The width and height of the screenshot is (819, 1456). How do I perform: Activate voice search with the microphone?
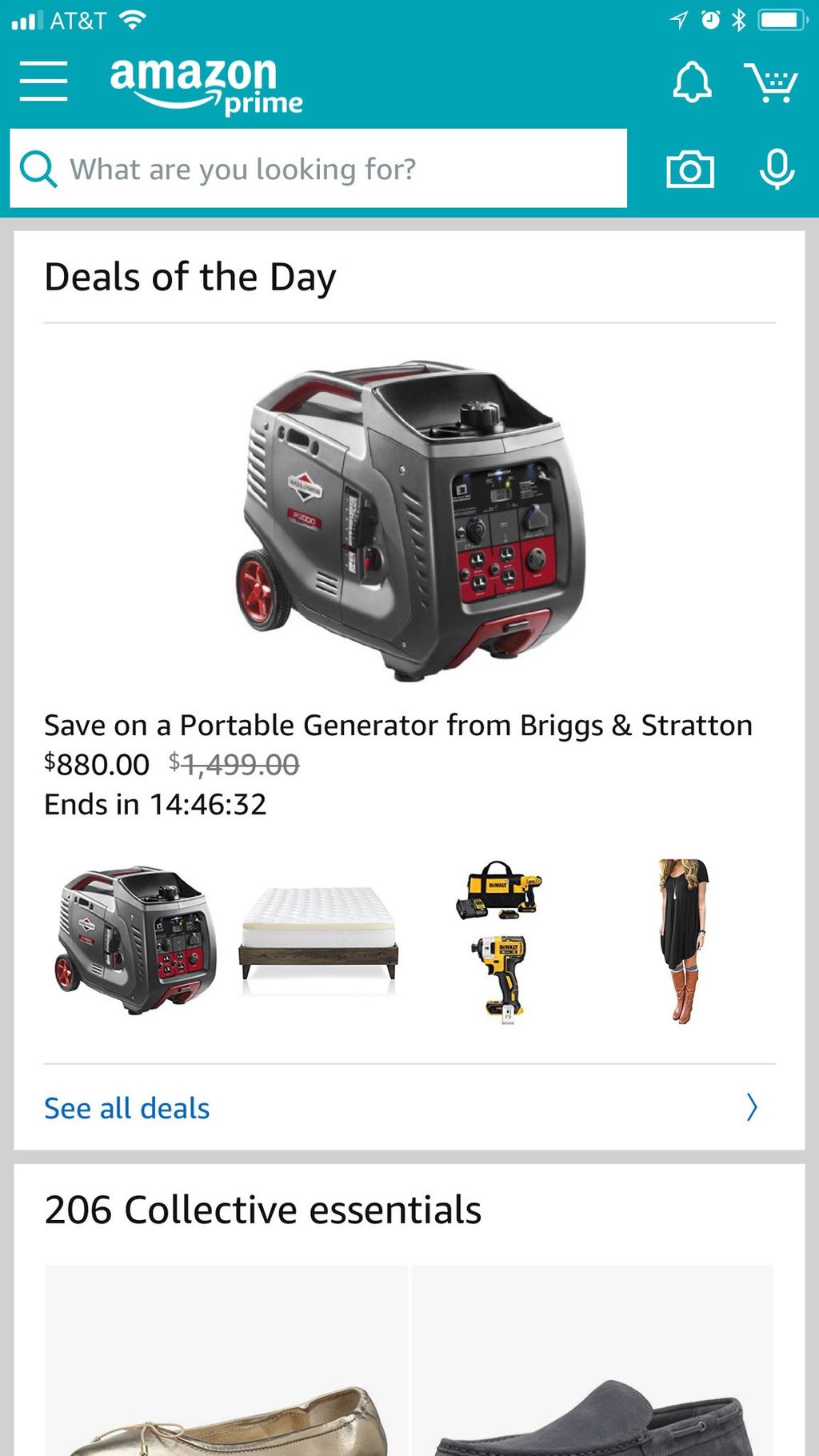pos(777,169)
